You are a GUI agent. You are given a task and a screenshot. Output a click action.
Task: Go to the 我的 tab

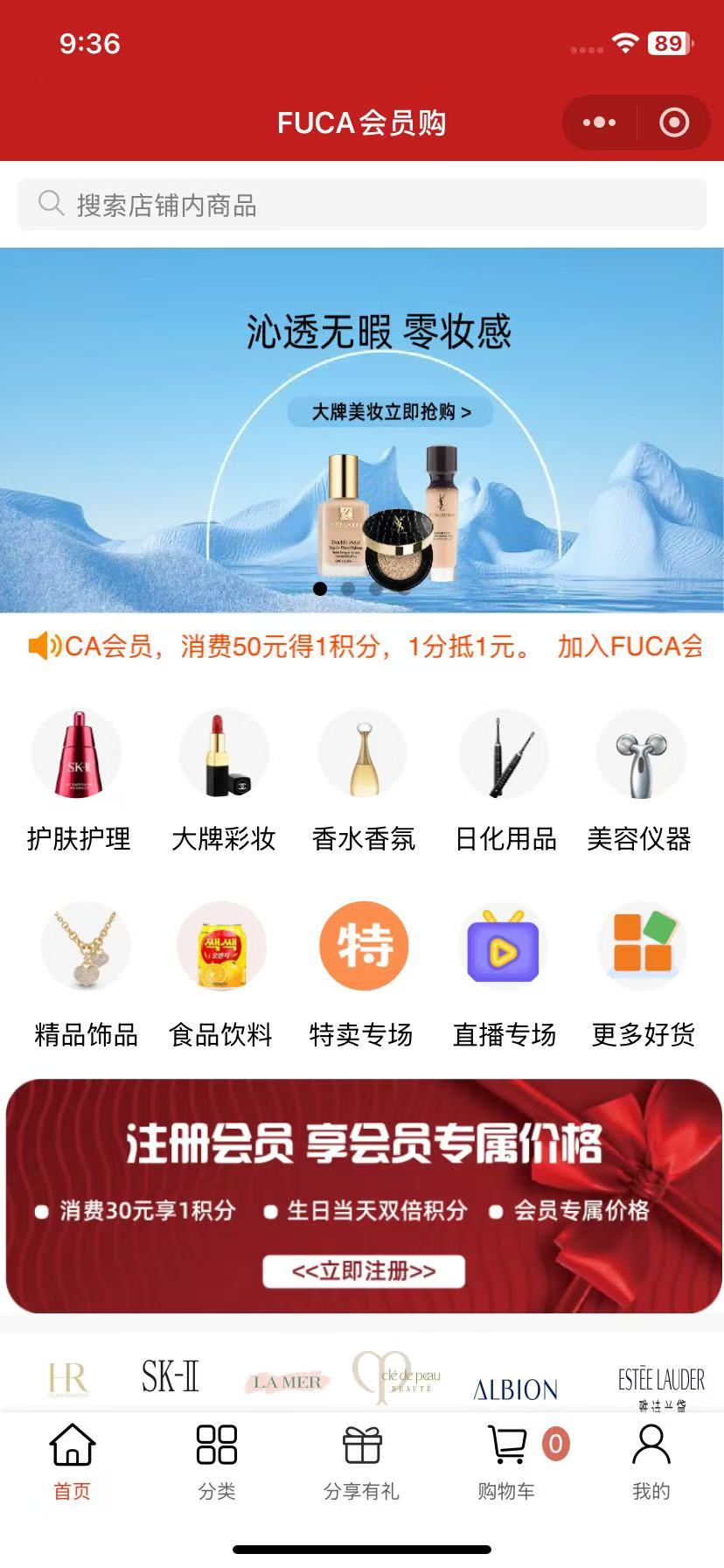pos(651,1461)
